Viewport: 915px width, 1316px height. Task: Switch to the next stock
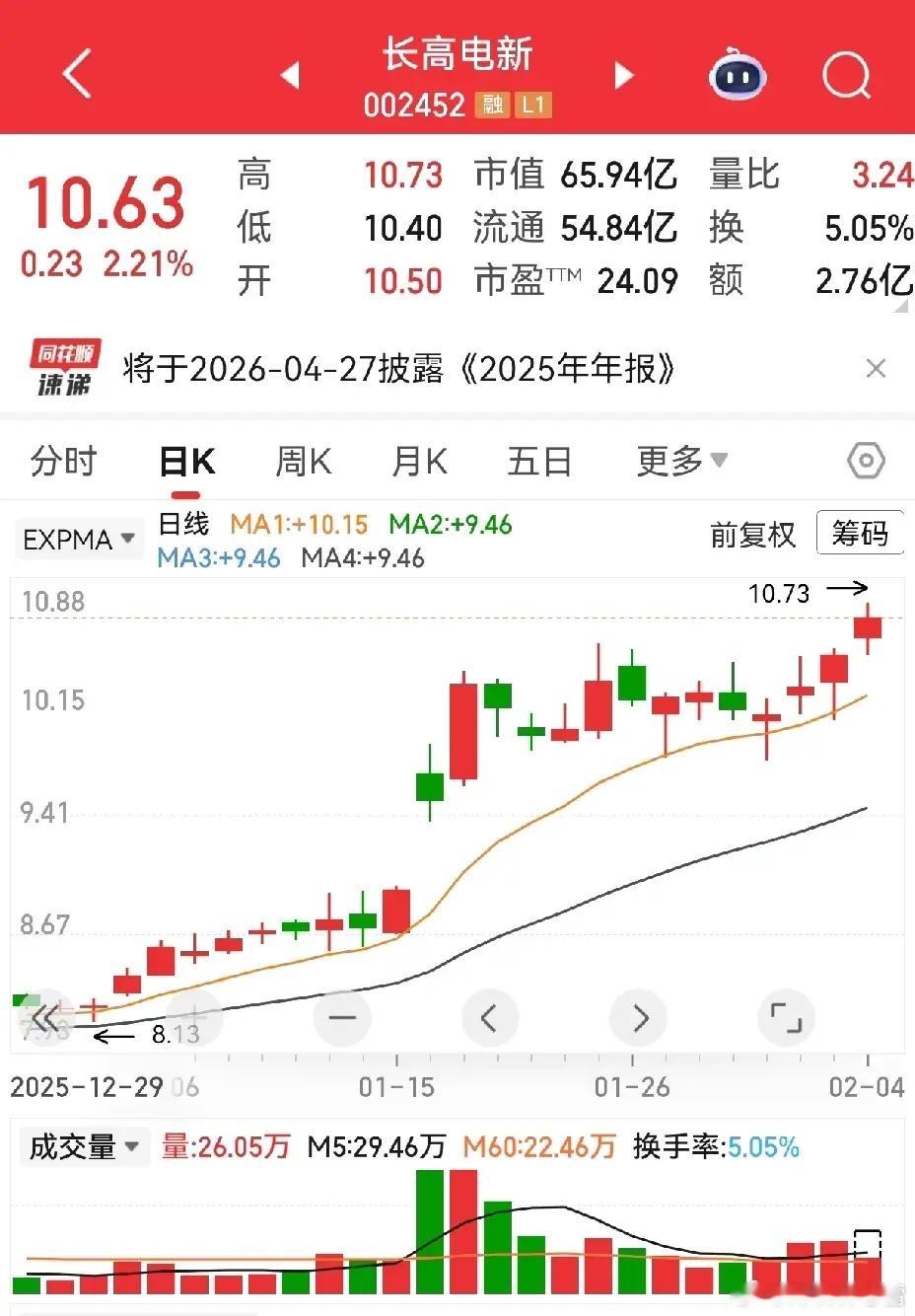tap(624, 75)
